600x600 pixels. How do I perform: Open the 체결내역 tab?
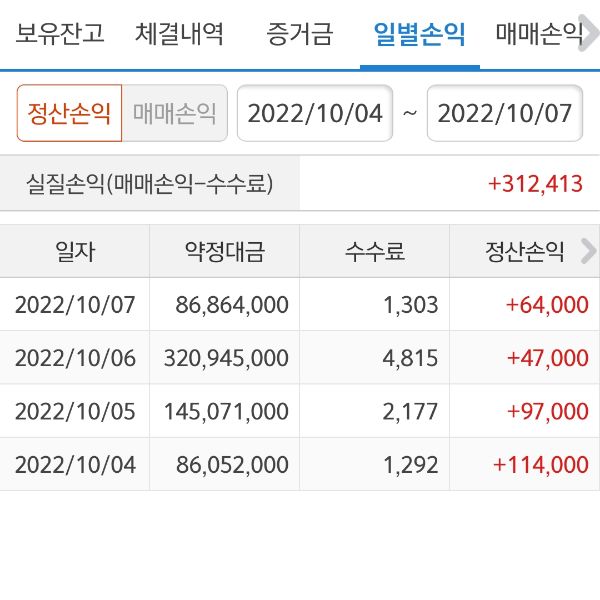pos(180,35)
